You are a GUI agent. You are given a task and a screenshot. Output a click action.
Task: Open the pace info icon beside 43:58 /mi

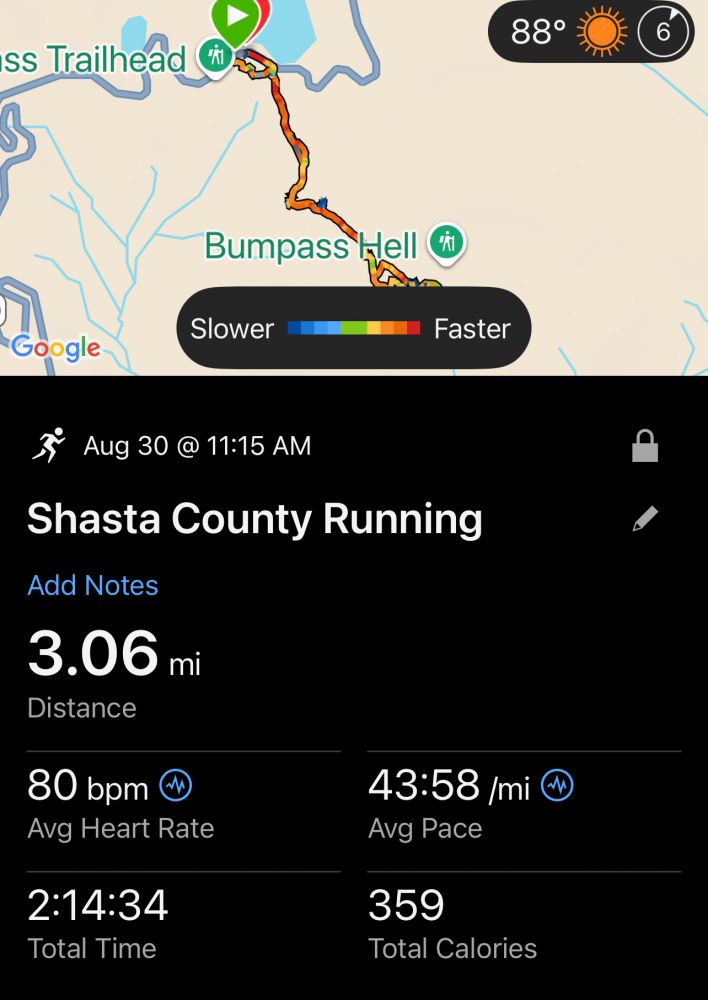(x=557, y=787)
